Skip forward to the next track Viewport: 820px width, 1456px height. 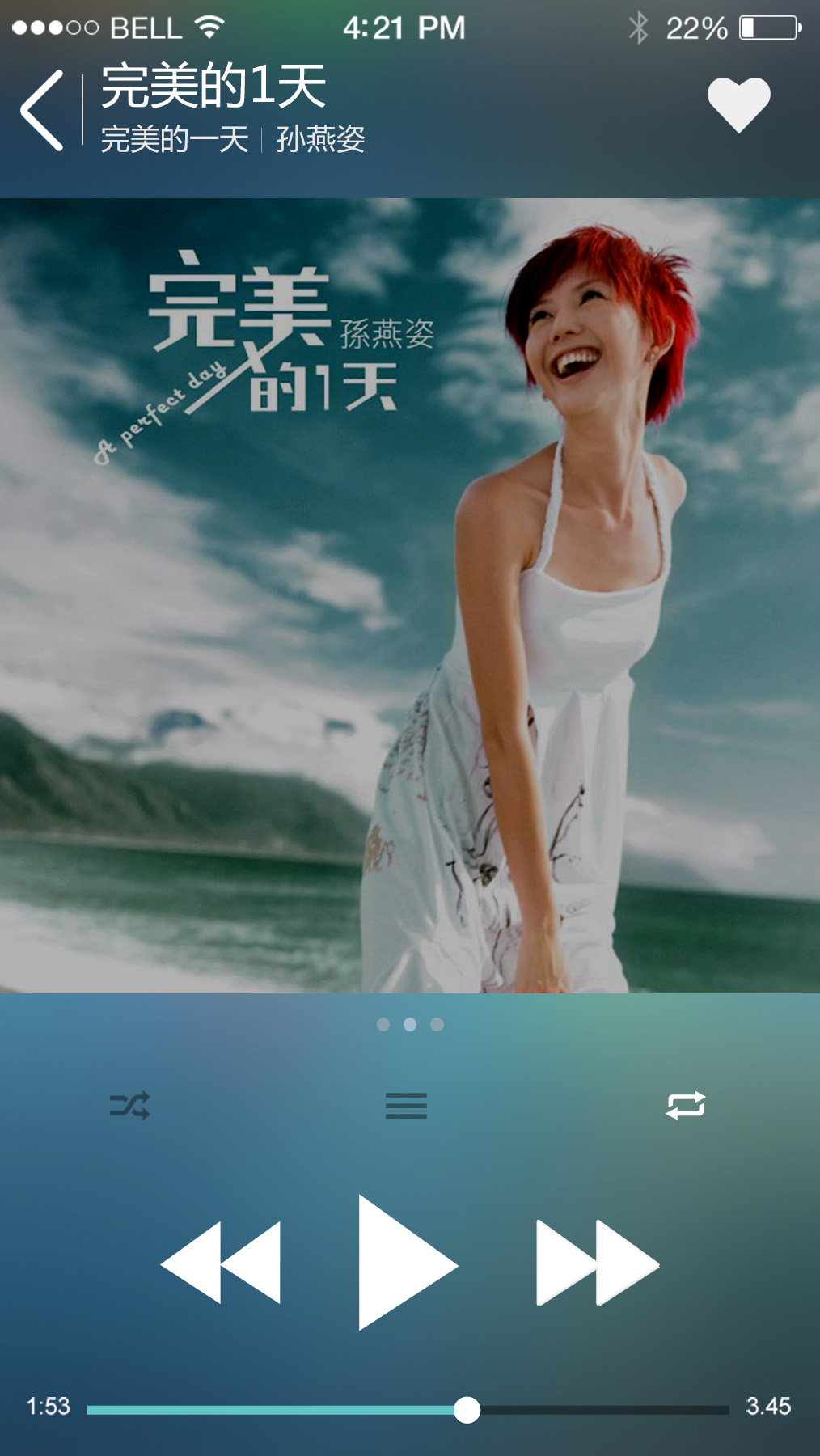[597, 1263]
